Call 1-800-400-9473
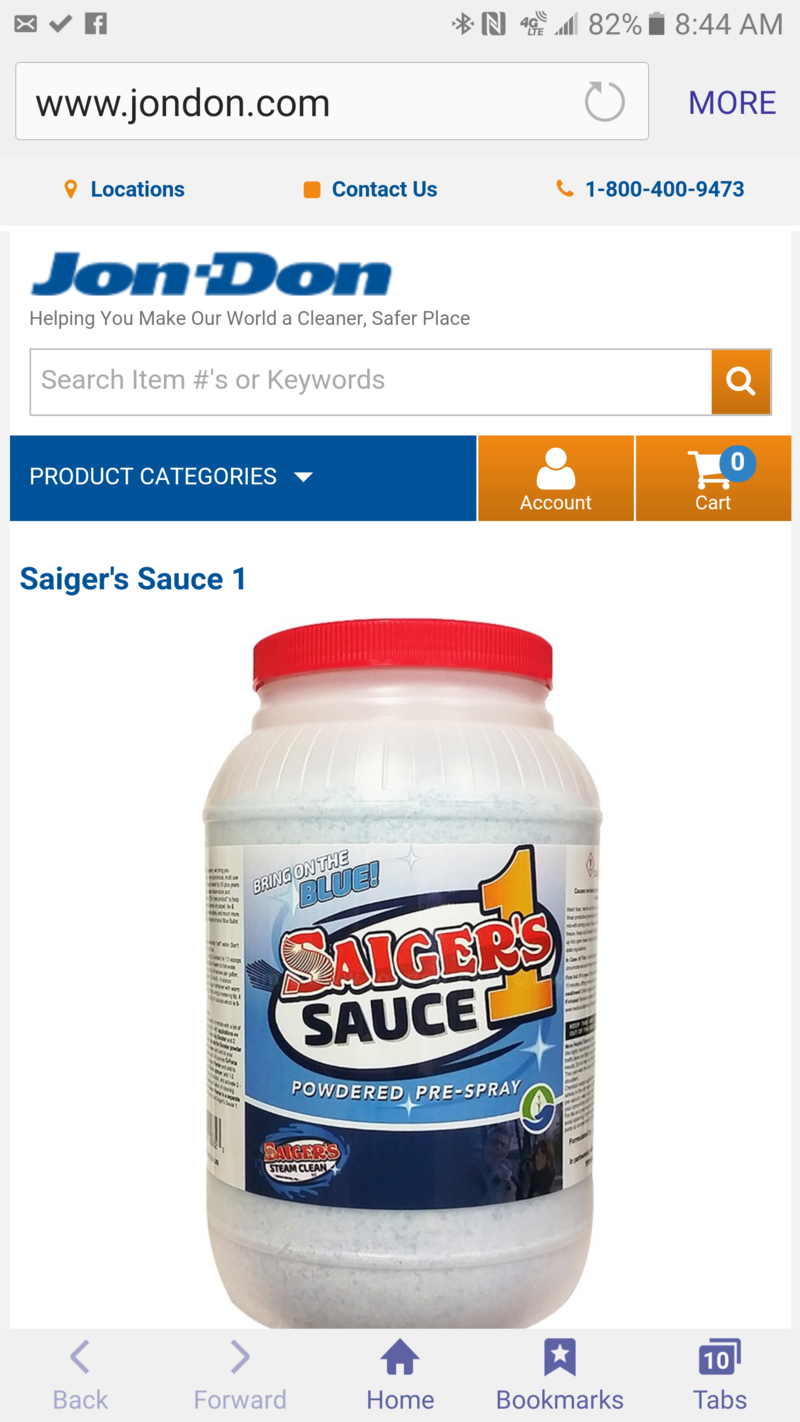800x1422 pixels. tap(663, 189)
